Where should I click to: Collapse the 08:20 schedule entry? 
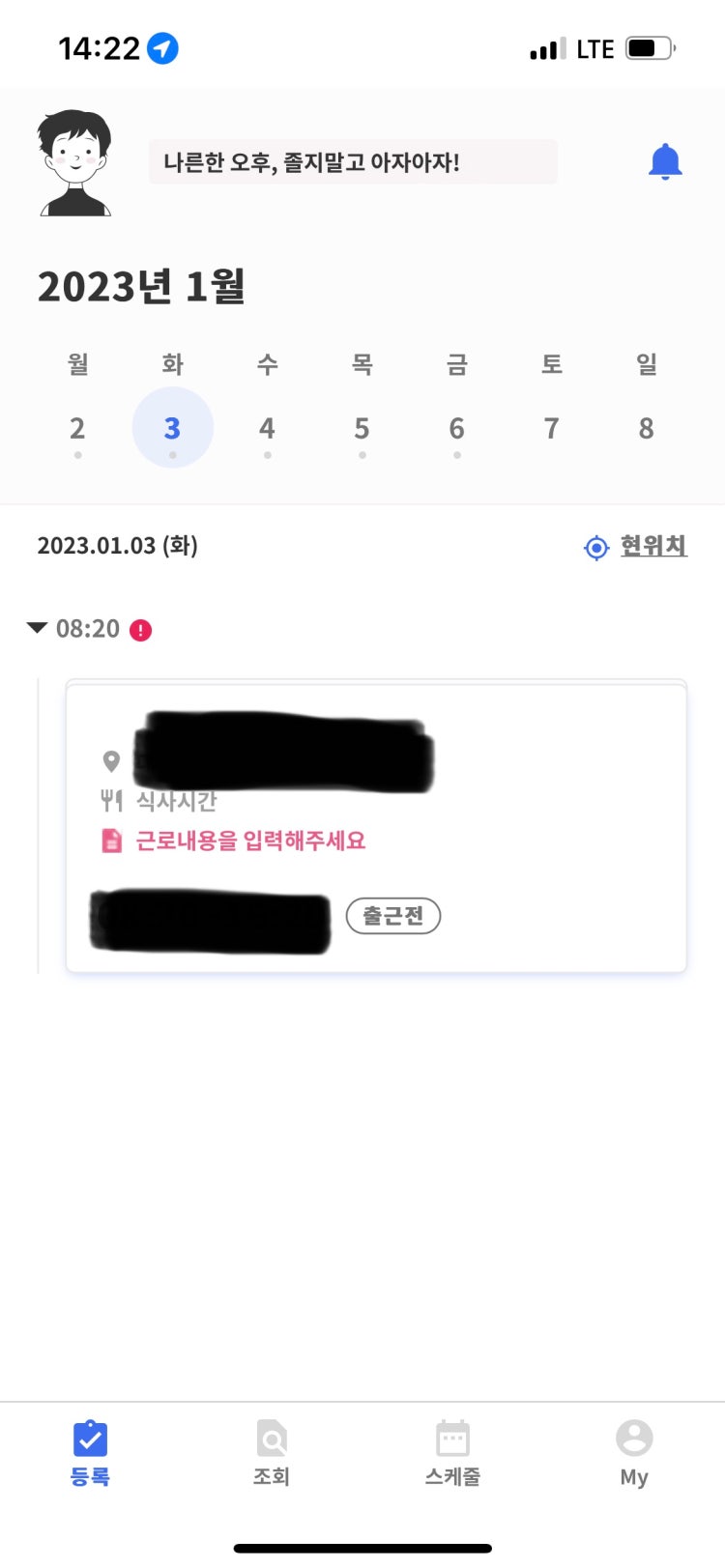(x=38, y=628)
